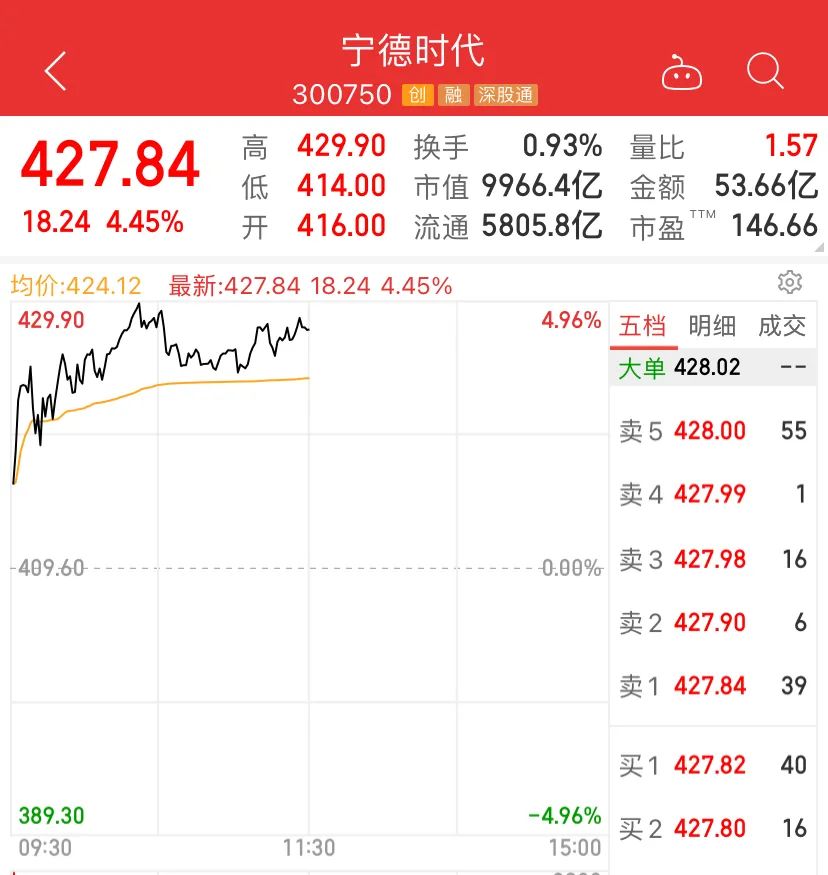Go back using the header arrow
Image resolution: width=828 pixels, height=875 pixels.
point(56,72)
